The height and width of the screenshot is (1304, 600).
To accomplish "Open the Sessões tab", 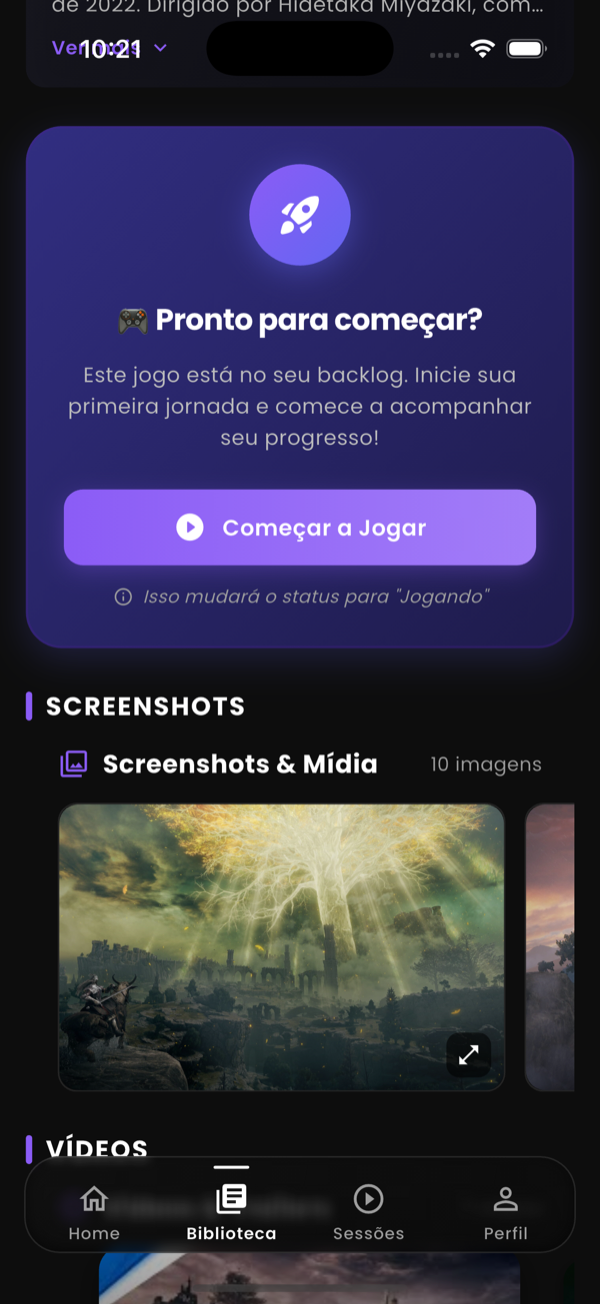I will pyautogui.click(x=368, y=1211).
